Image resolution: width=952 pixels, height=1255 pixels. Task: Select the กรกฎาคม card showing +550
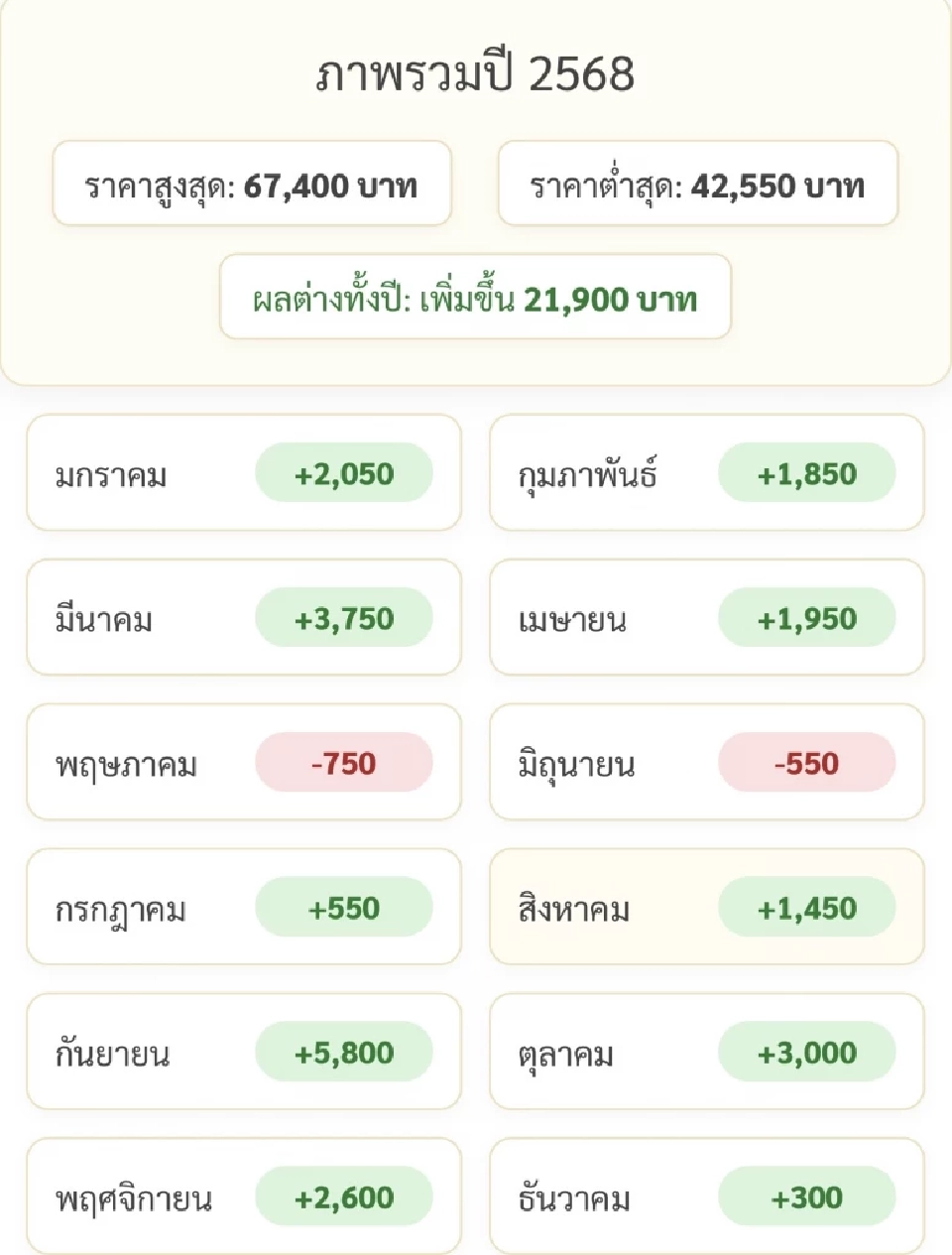pos(244,908)
